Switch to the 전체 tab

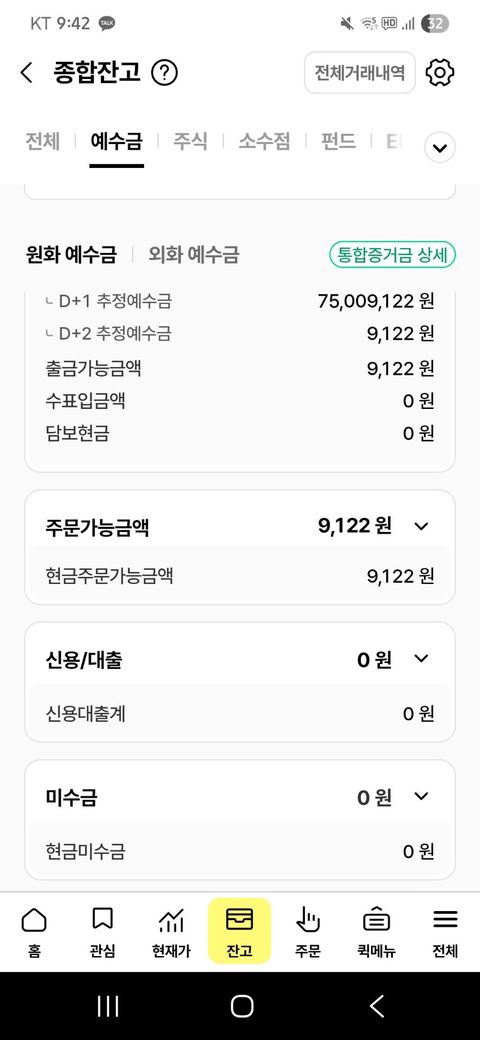[x=43, y=141]
